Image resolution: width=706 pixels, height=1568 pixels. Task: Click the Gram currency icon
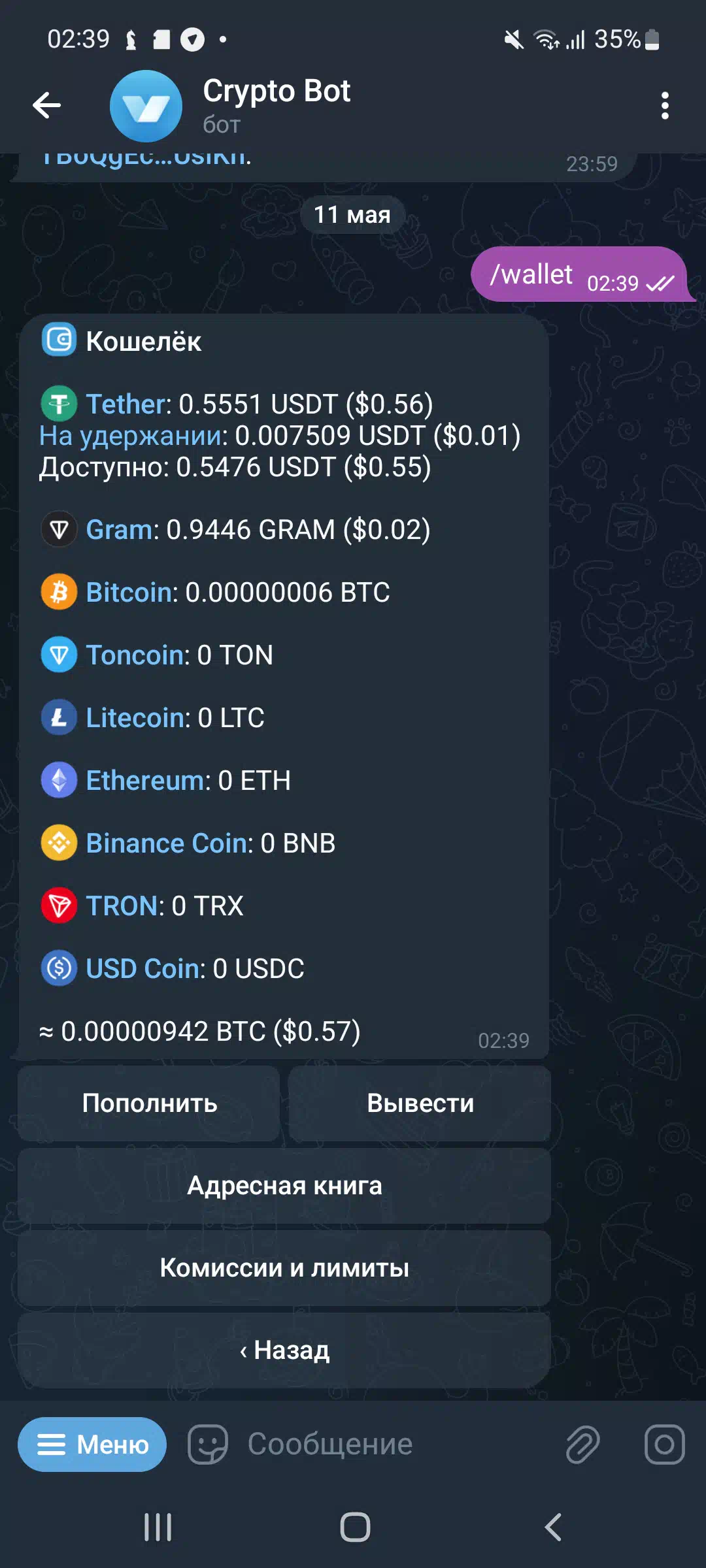[58, 530]
